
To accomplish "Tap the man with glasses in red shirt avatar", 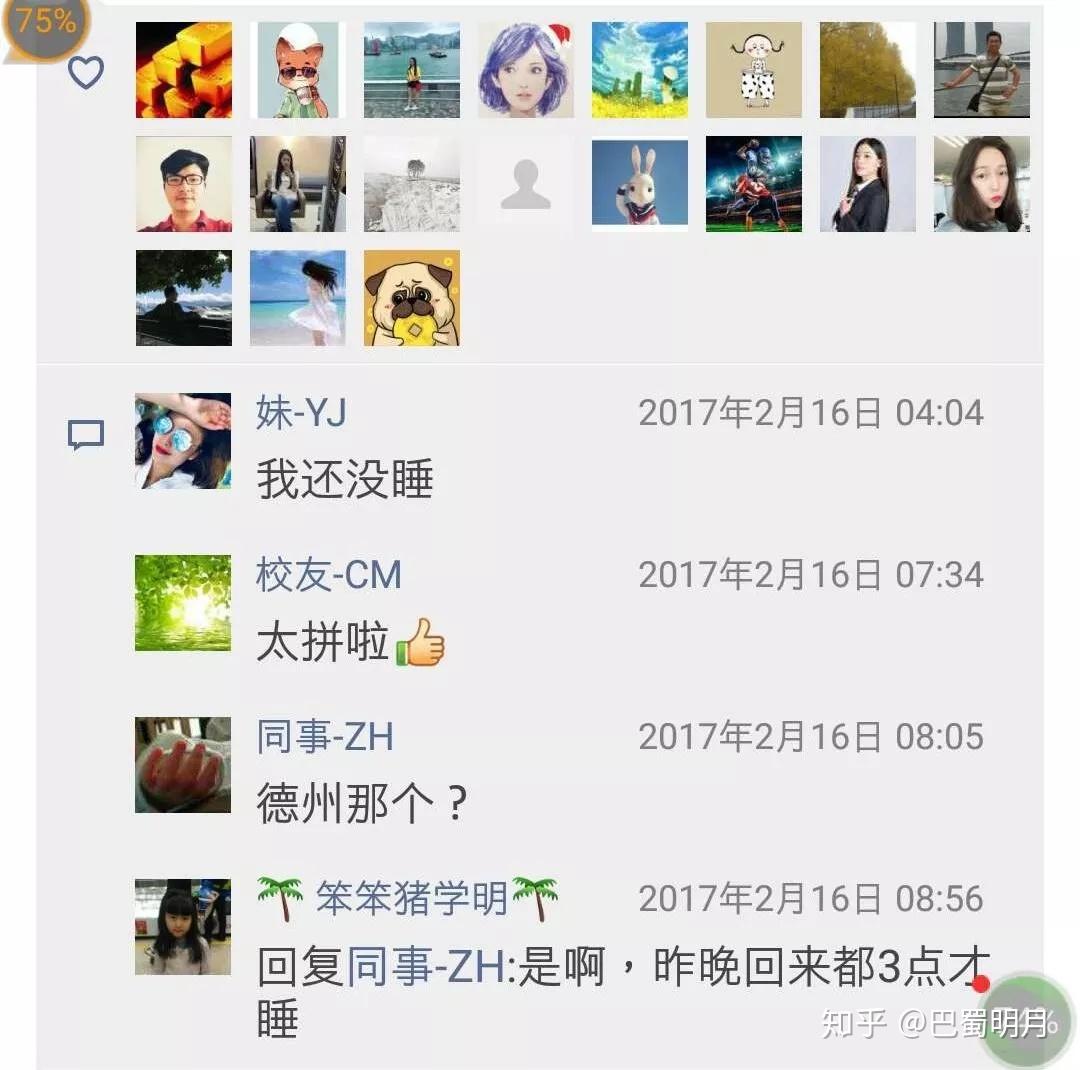I will [184, 184].
